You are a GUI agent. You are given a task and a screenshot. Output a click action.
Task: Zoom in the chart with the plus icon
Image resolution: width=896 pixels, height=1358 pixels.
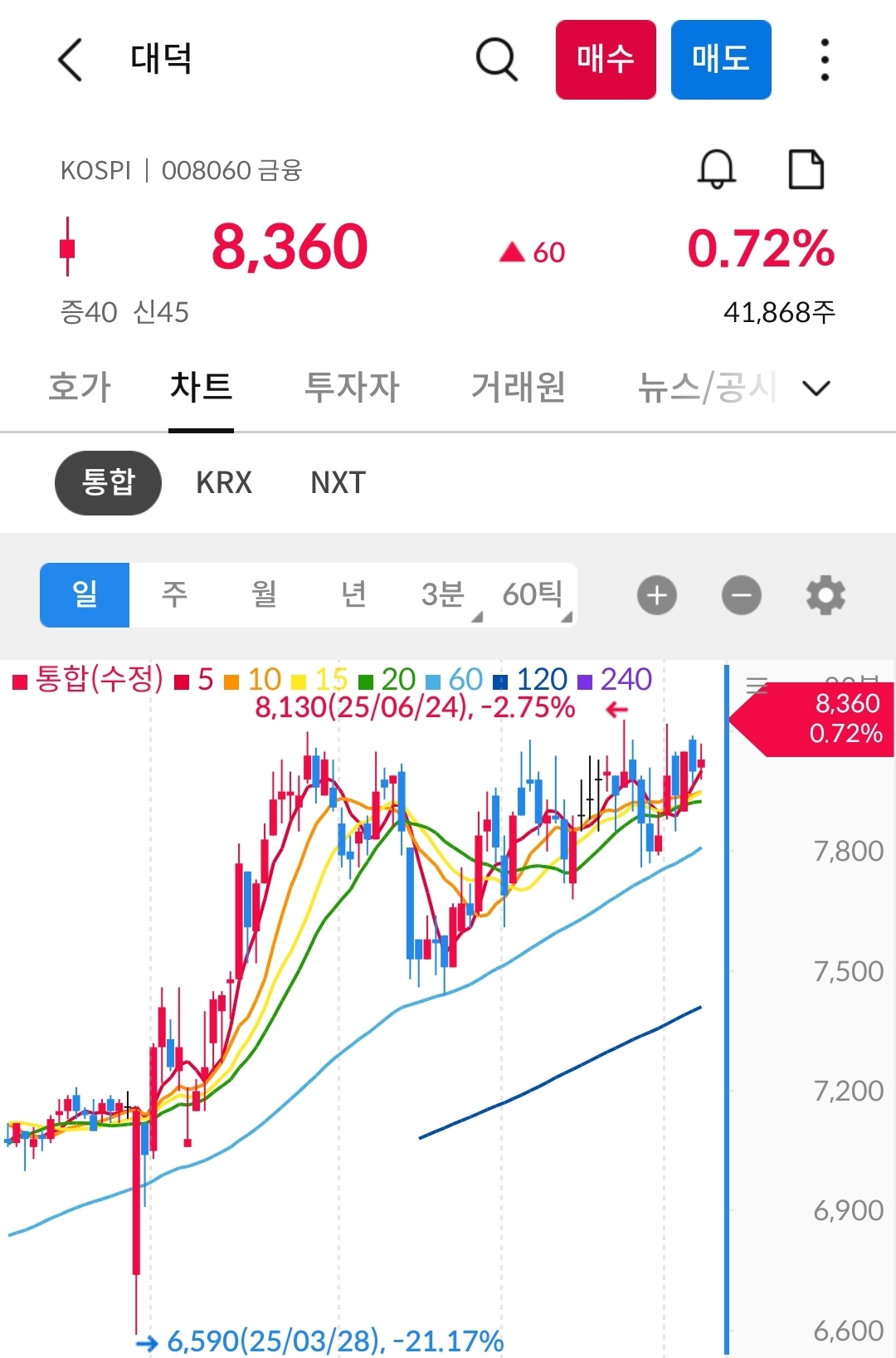(x=656, y=594)
